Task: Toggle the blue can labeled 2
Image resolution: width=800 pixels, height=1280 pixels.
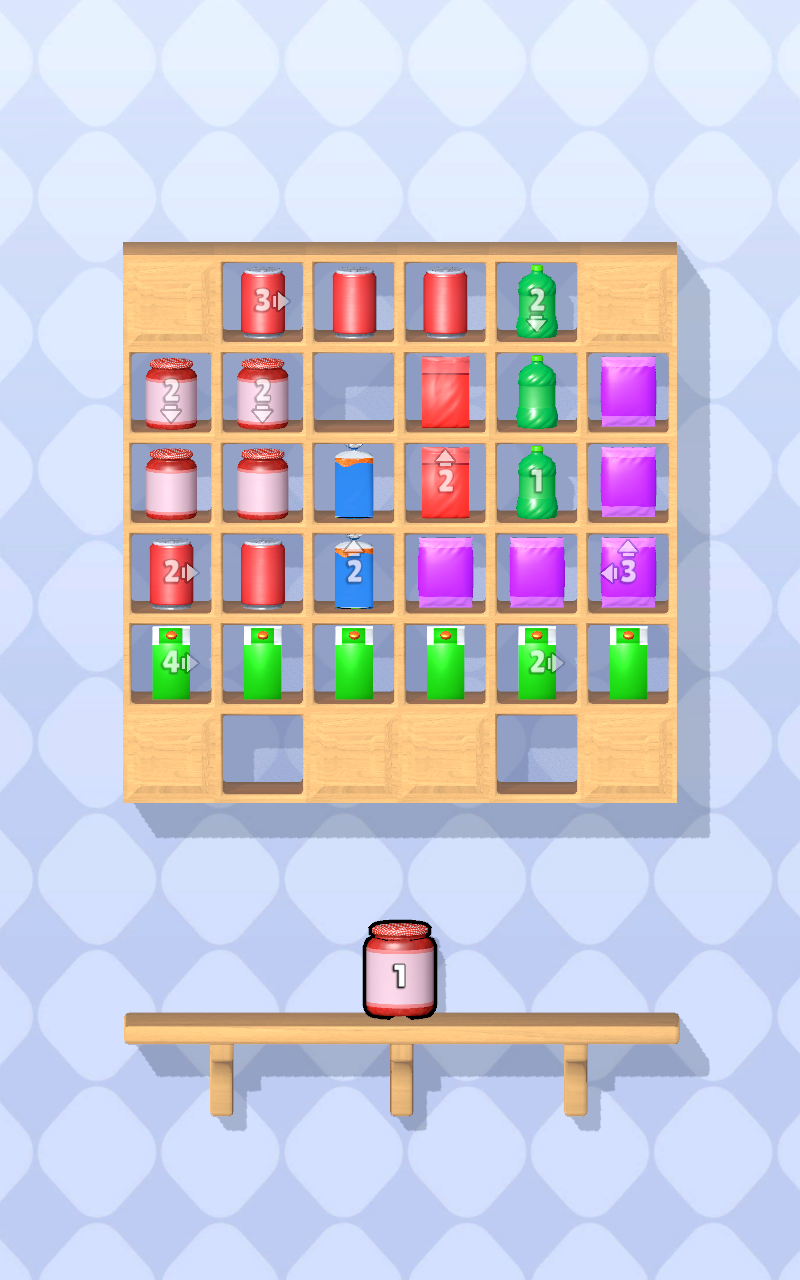Action: (354, 570)
